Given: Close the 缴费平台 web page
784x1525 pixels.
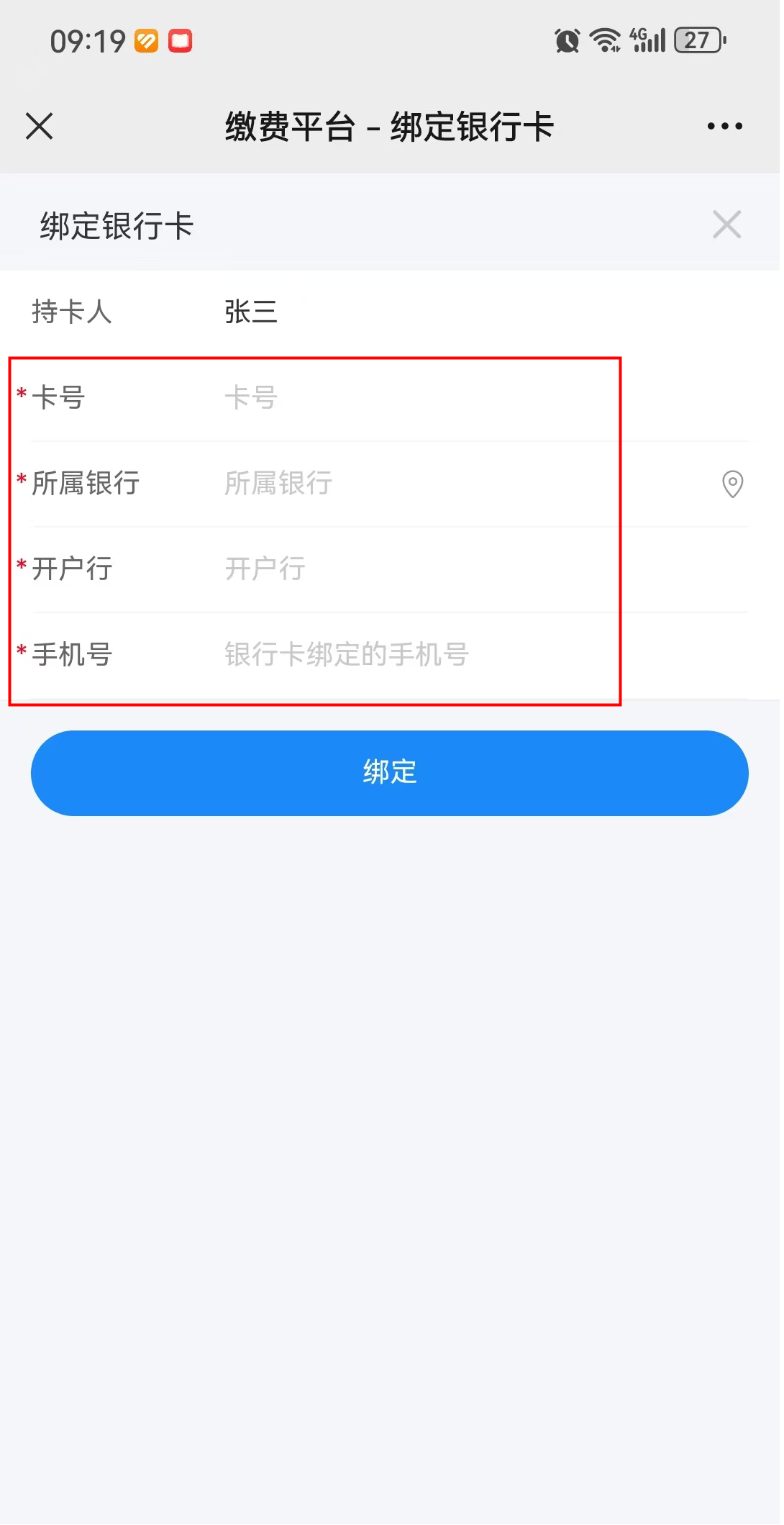Looking at the screenshot, I should [x=40, y=126].
